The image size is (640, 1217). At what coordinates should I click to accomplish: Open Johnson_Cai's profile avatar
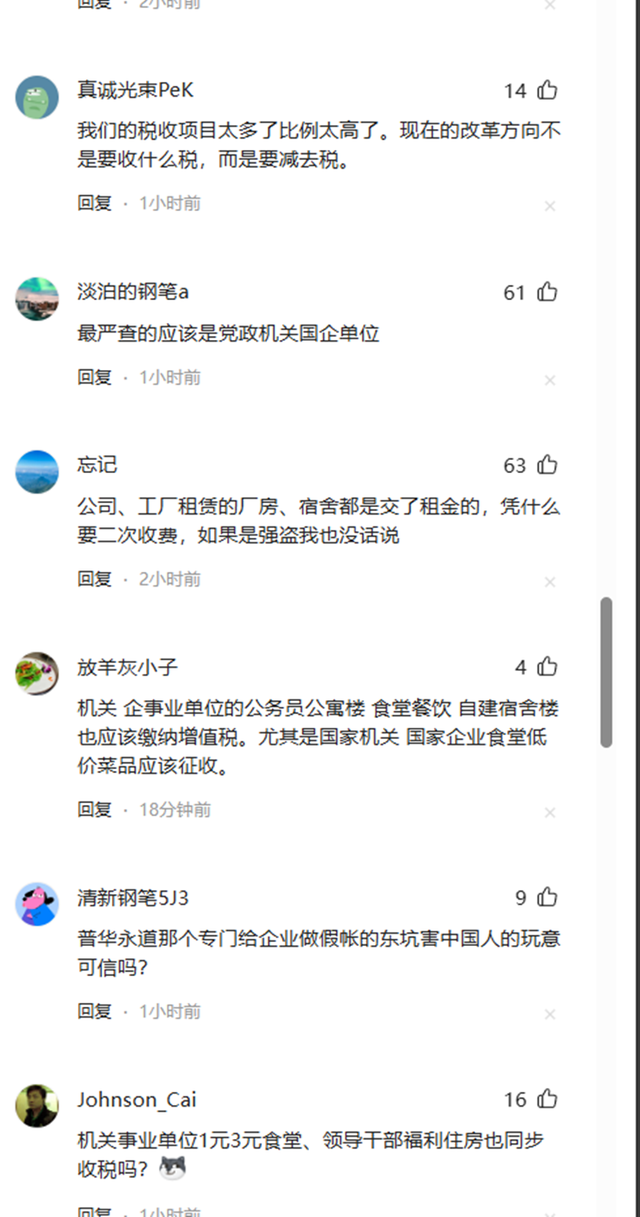click(x=37, y=1105)
